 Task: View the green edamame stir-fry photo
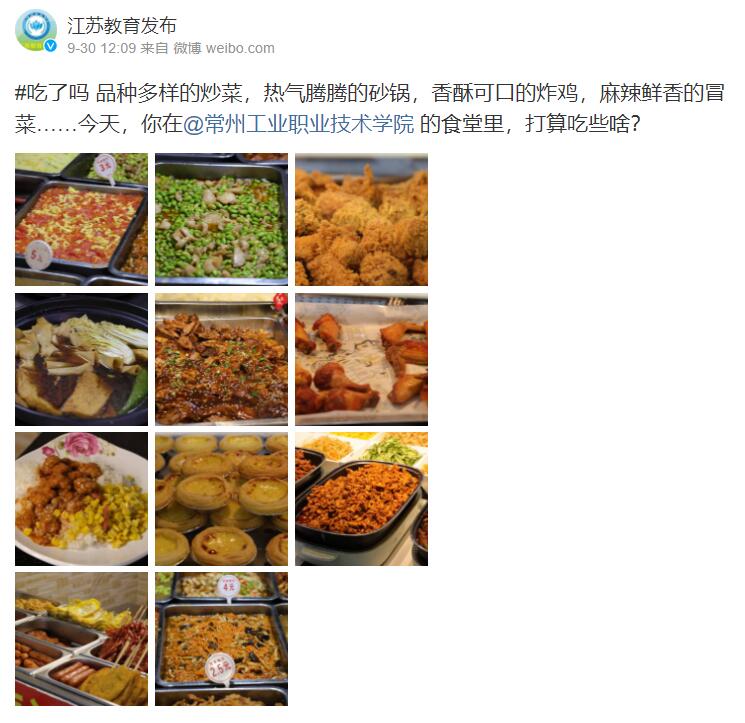click(x=221, y=219)
